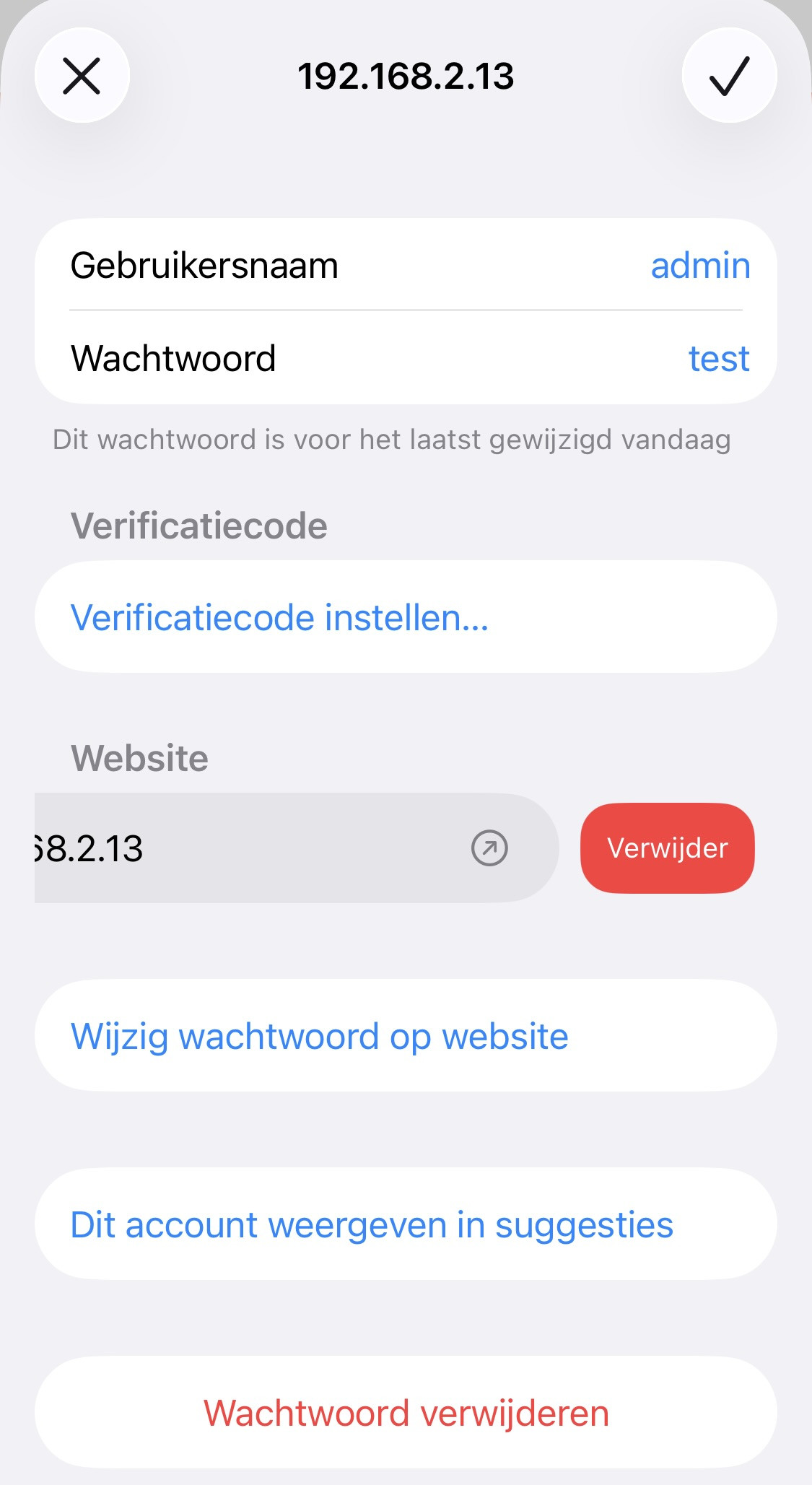Tap Verificatiecode instellen
The width and height of the screenshot is (812, 1485).
click(280, 618)
